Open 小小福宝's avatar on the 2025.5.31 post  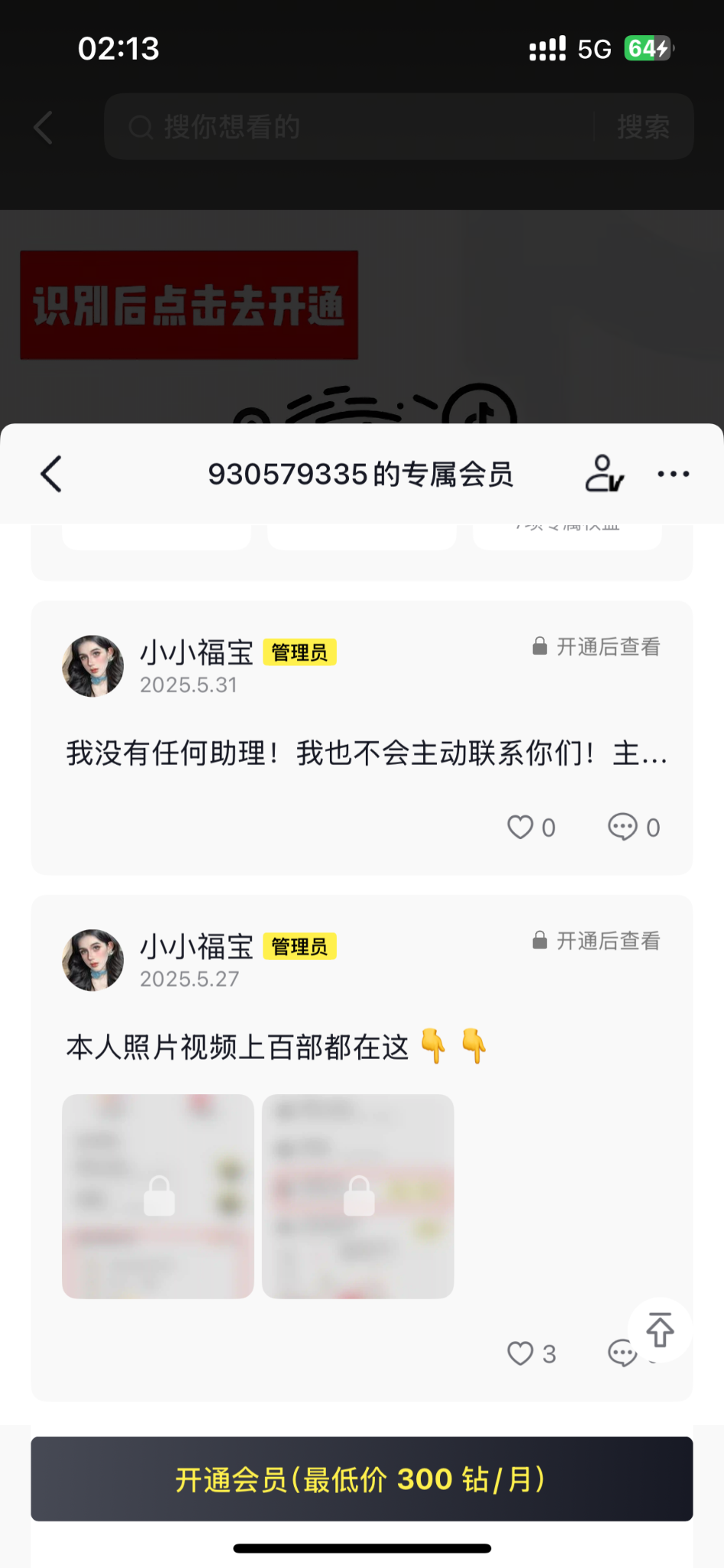pyautogui.click(x=93, y=666)
